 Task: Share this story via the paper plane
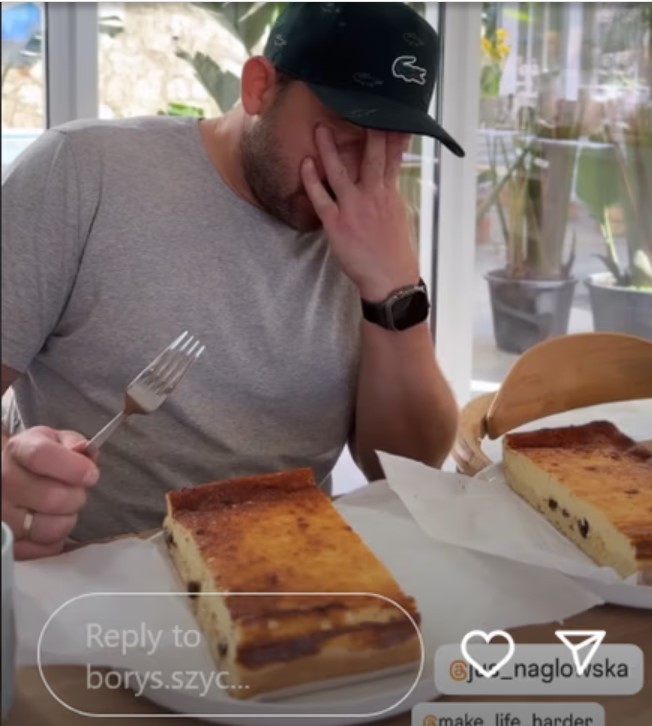click(x=580, y=650)
